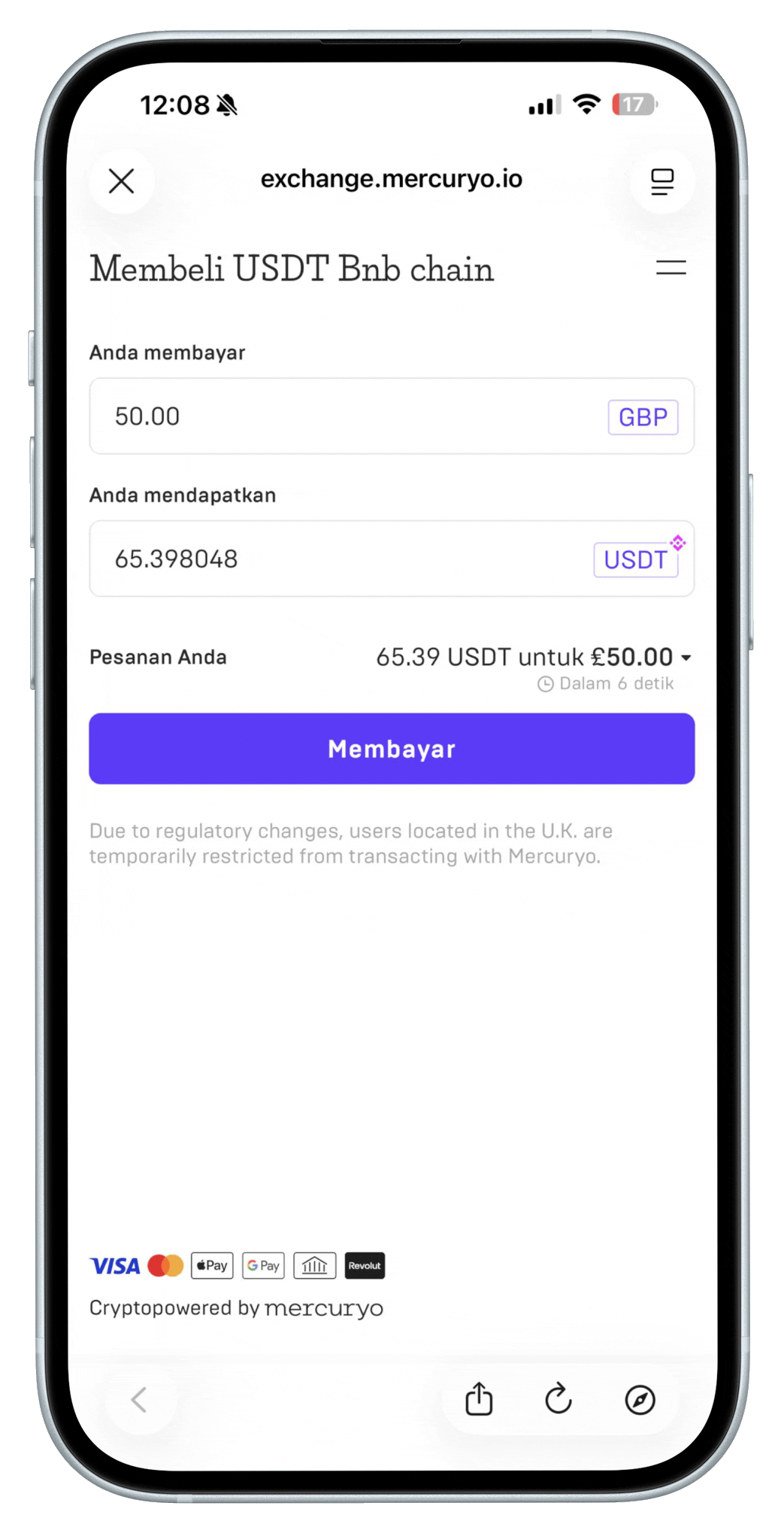
Task: Change the USDT crypto selector
Action: coord(636,560)
